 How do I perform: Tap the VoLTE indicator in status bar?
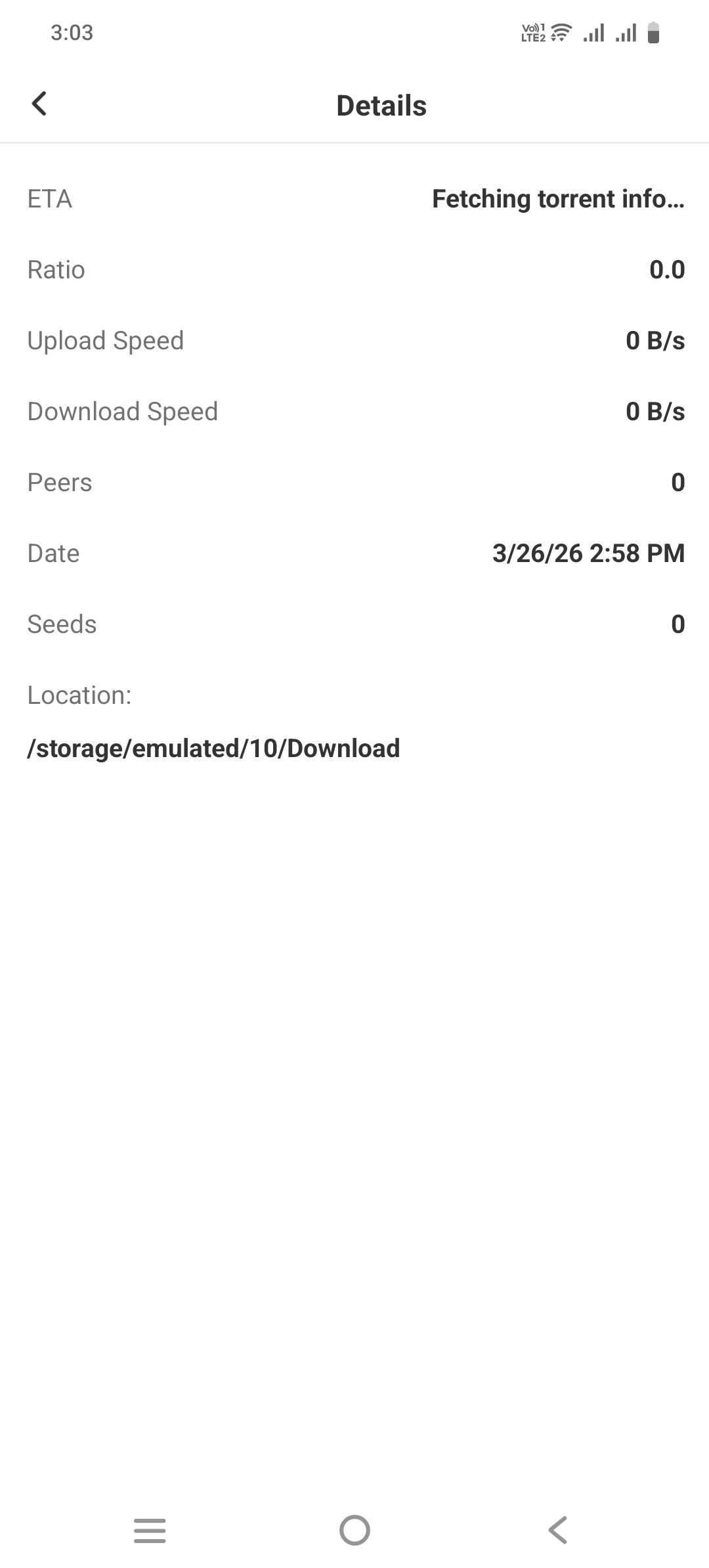pos(530,26)
